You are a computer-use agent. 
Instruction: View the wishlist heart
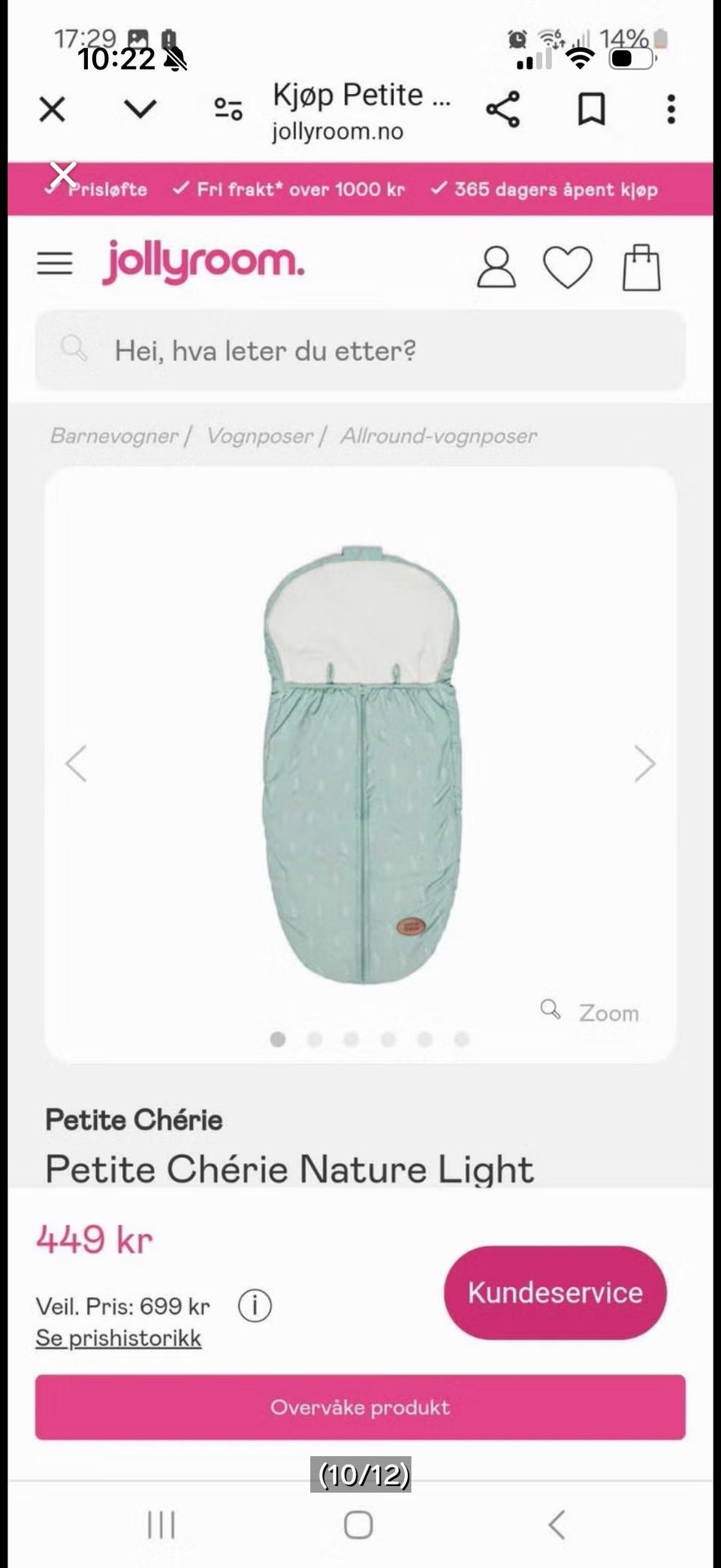(568, 267)
